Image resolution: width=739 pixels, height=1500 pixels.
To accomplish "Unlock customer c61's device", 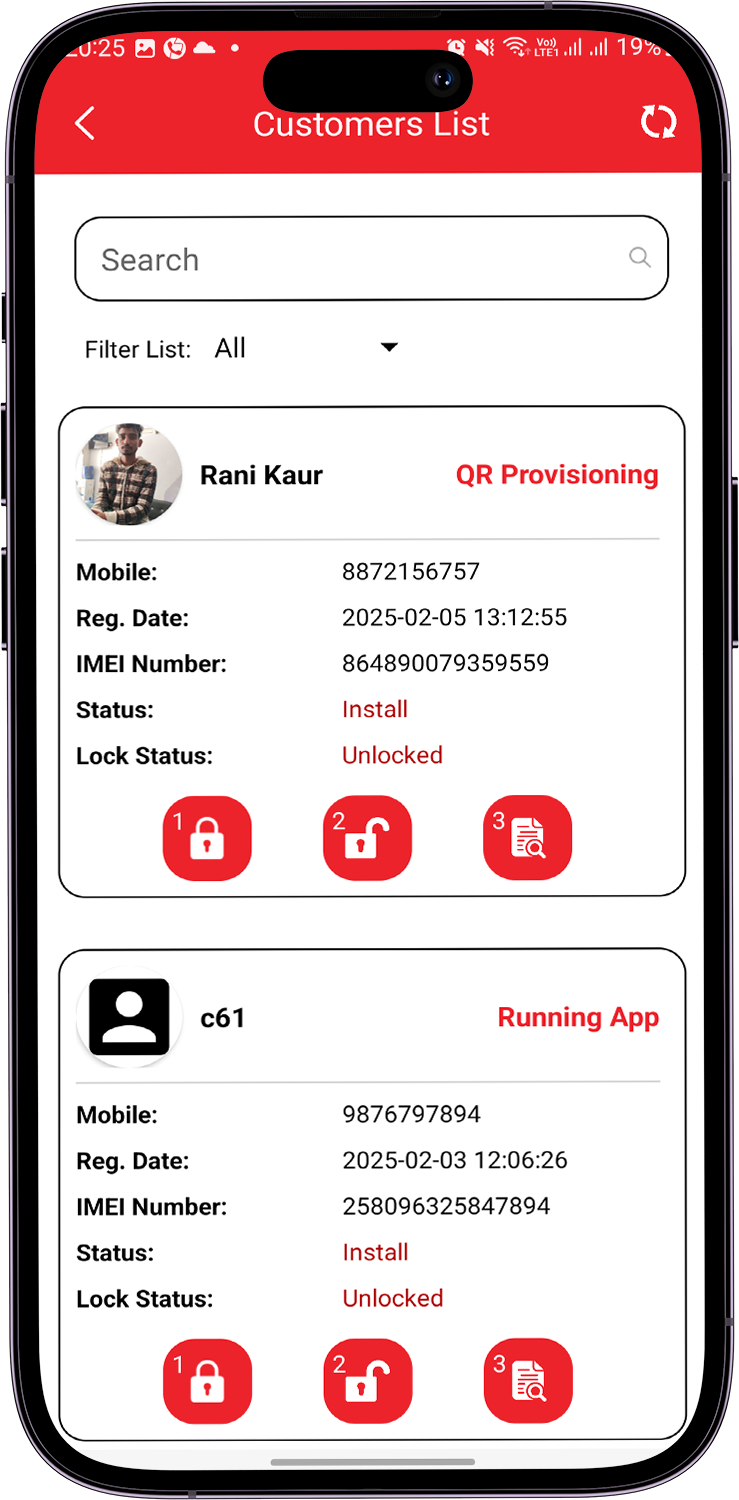I will pyautogui.click(x=367, y=1381).
